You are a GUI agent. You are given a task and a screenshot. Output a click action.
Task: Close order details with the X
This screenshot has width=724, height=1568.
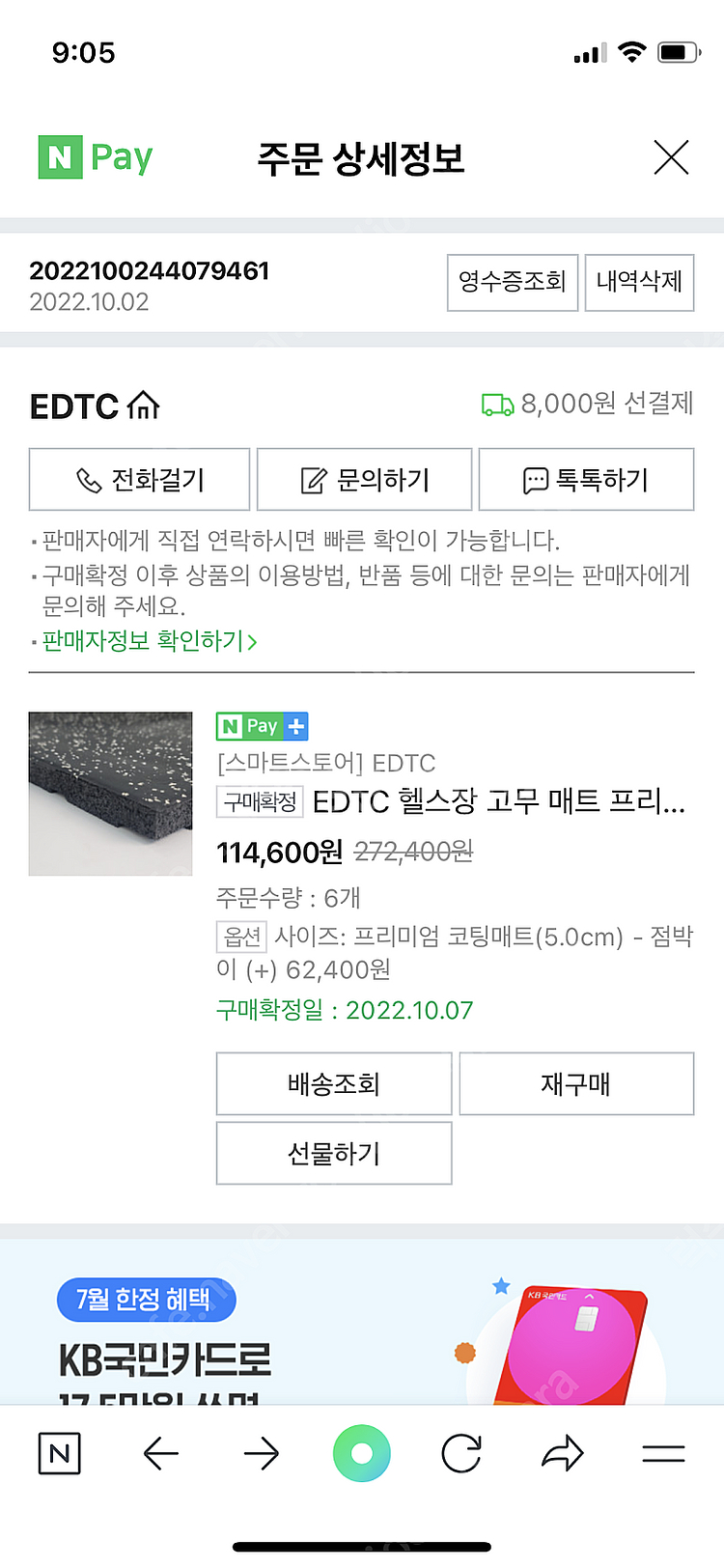[x=671, y=157]
